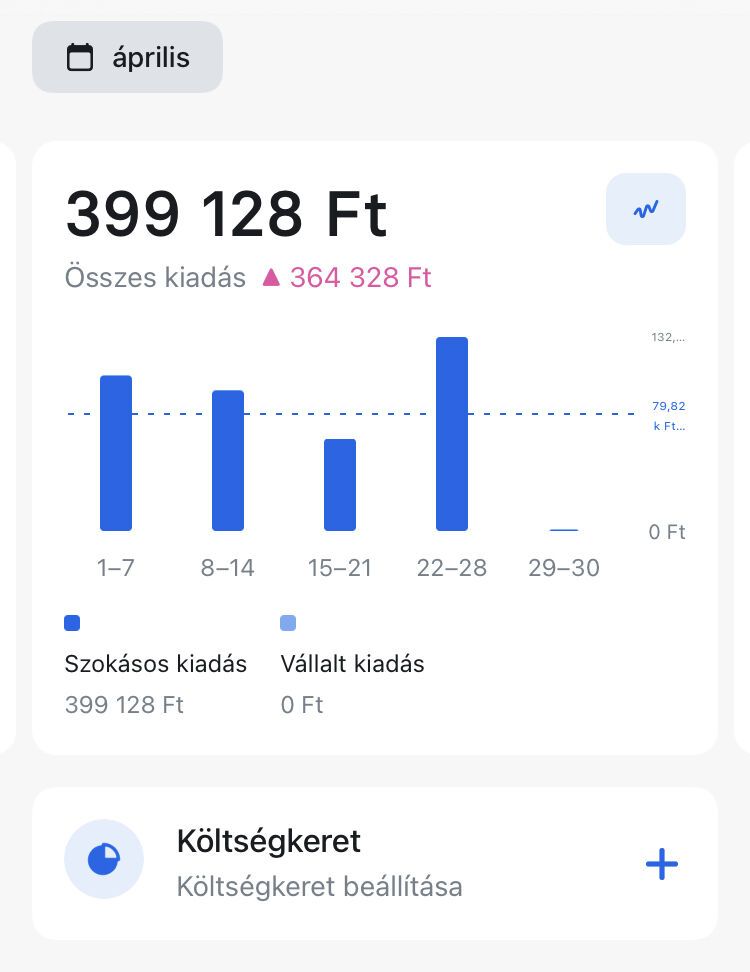Open the április month picker
Image resolution: width=750 pixels, height=972 pixels.
[x=127, y=57]
